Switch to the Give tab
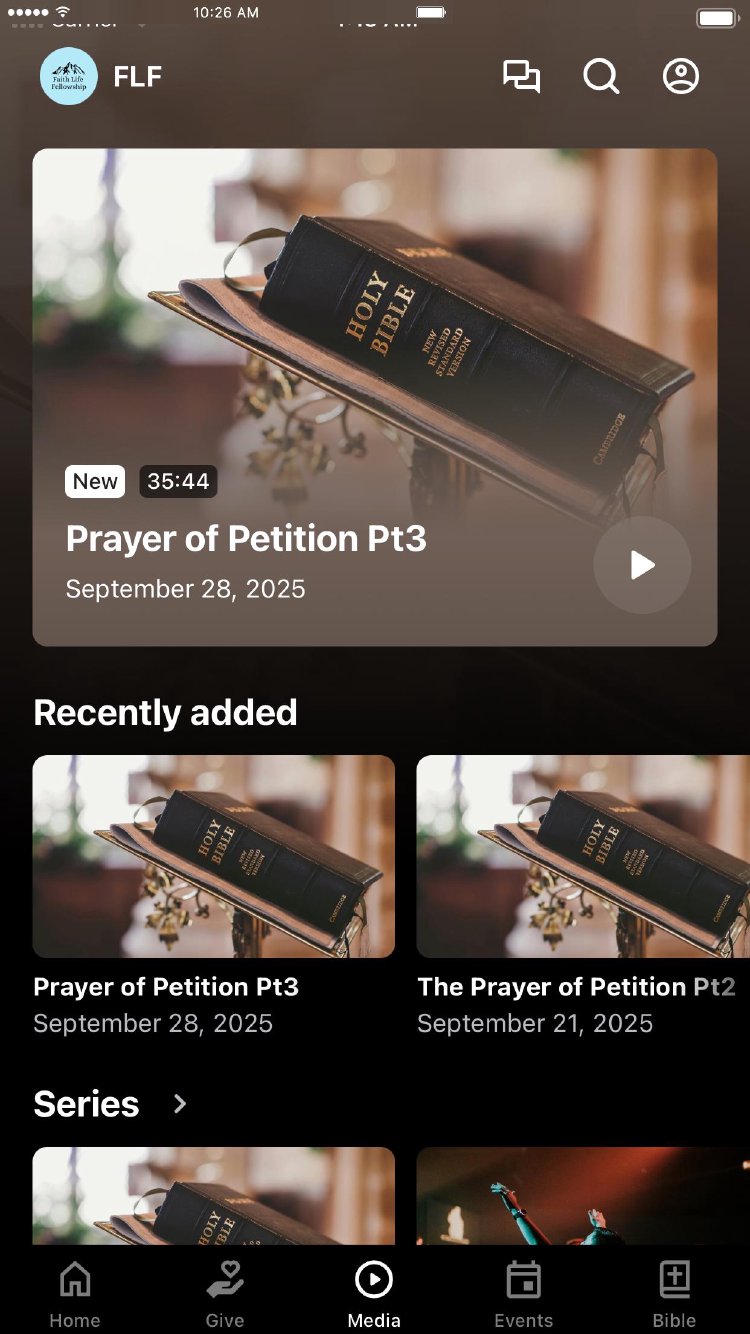Screen dimensions: 750x1334 (x=225, y=1294)
